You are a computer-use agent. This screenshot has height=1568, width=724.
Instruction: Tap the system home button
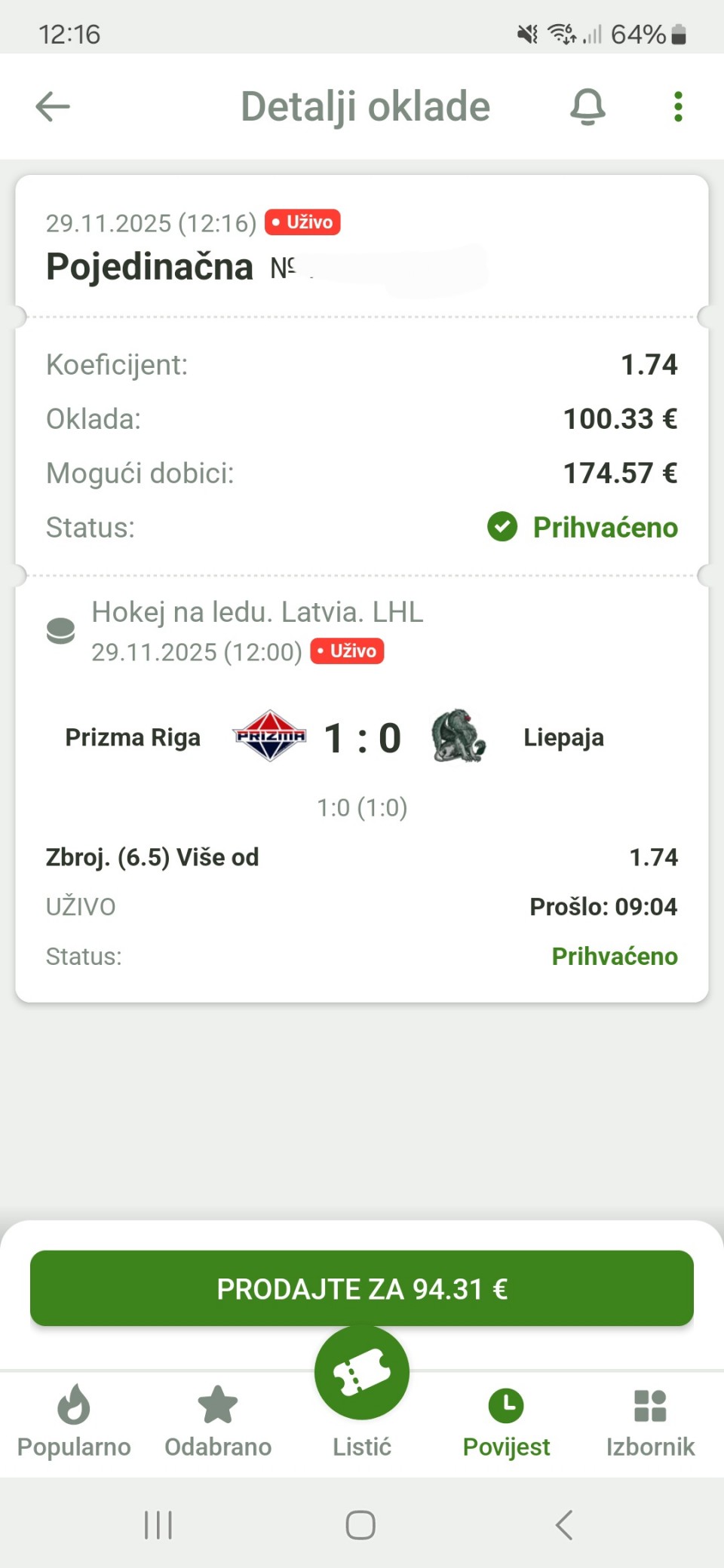(360, 1525)
